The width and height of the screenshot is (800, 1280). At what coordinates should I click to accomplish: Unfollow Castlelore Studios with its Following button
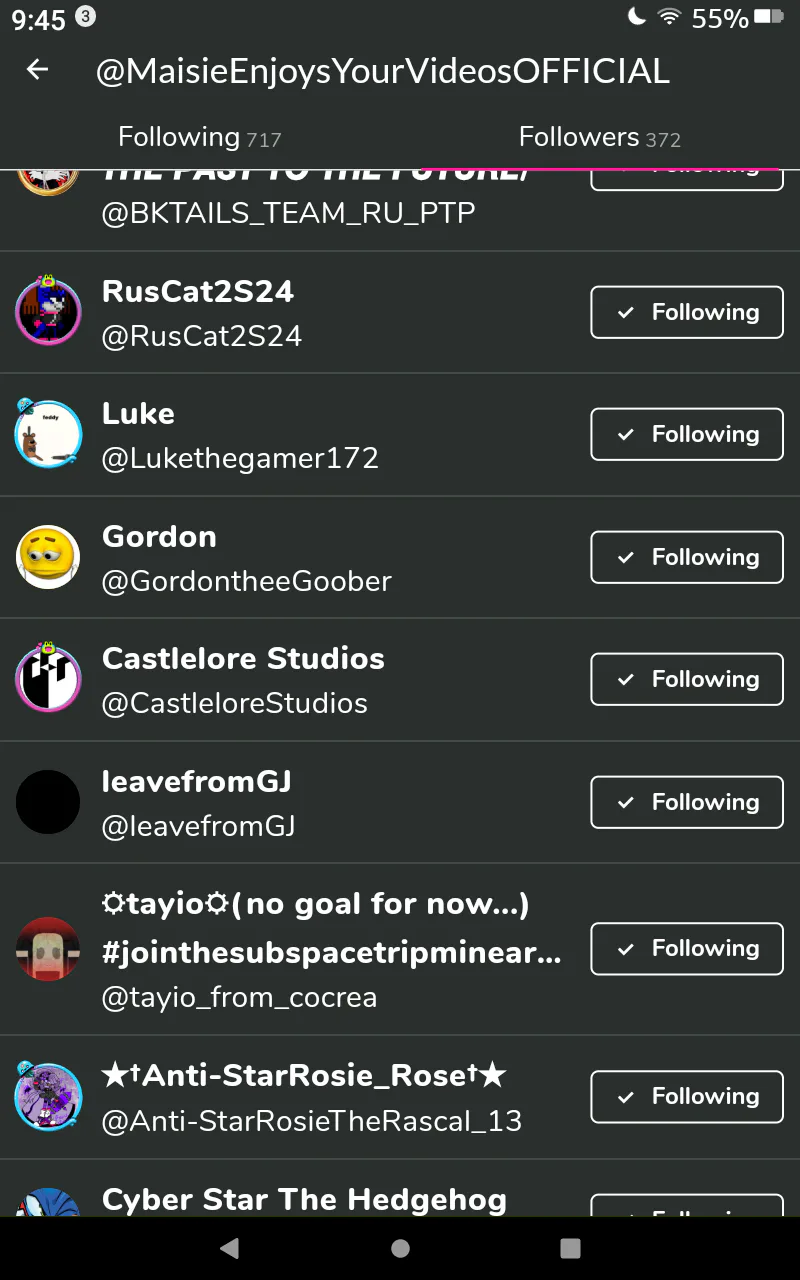click(687, 680)
